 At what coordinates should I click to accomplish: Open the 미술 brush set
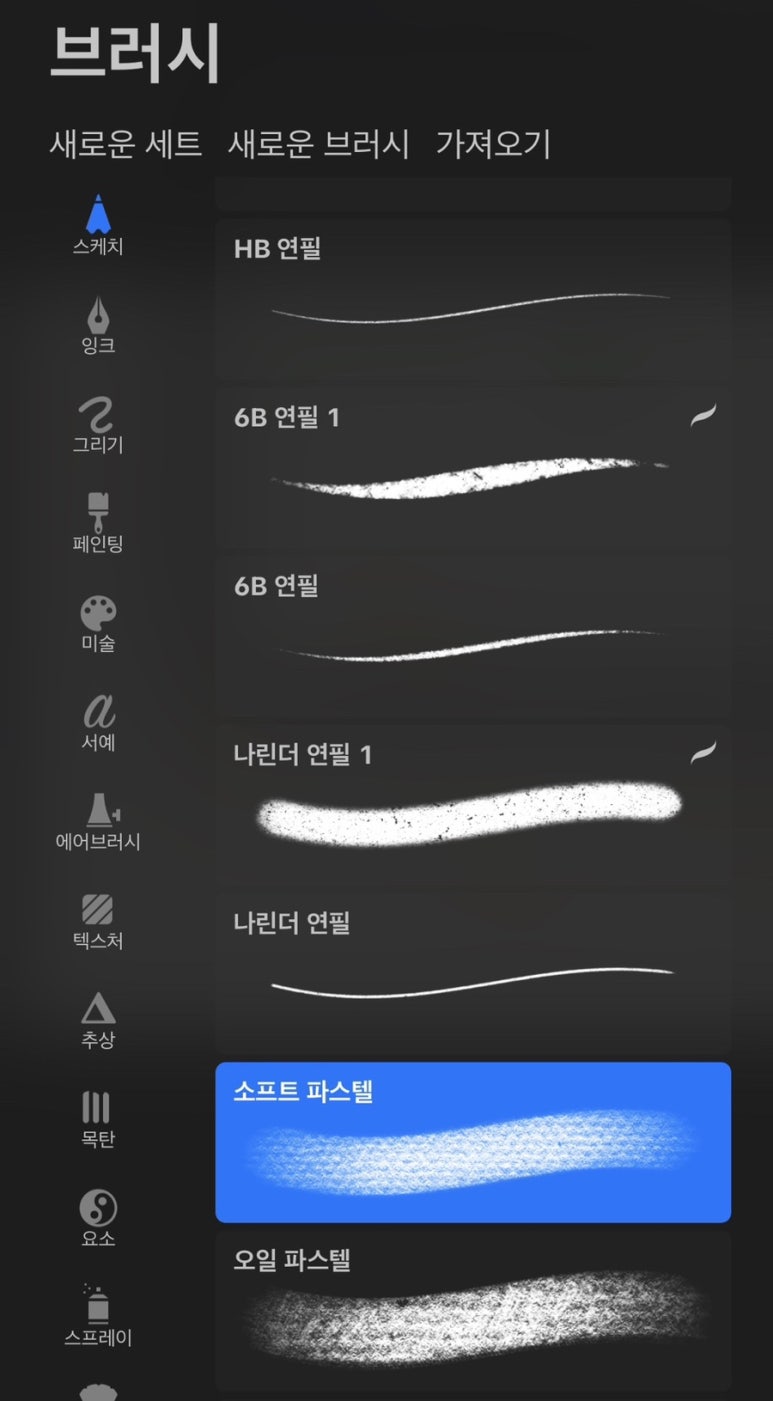pos(98,623)
